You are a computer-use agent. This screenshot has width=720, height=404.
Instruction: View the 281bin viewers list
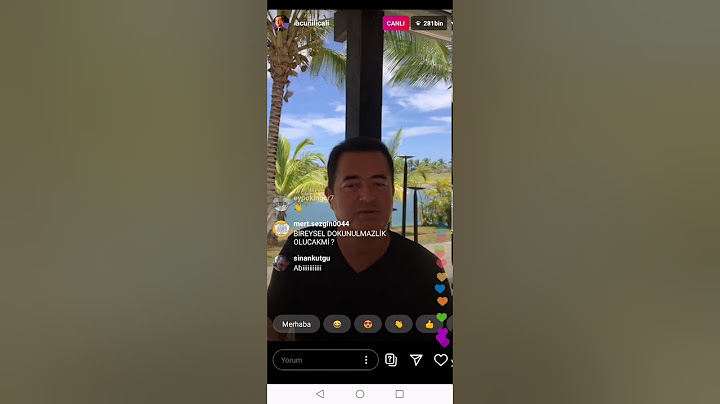pyautogui.click(x=429, y=23)
